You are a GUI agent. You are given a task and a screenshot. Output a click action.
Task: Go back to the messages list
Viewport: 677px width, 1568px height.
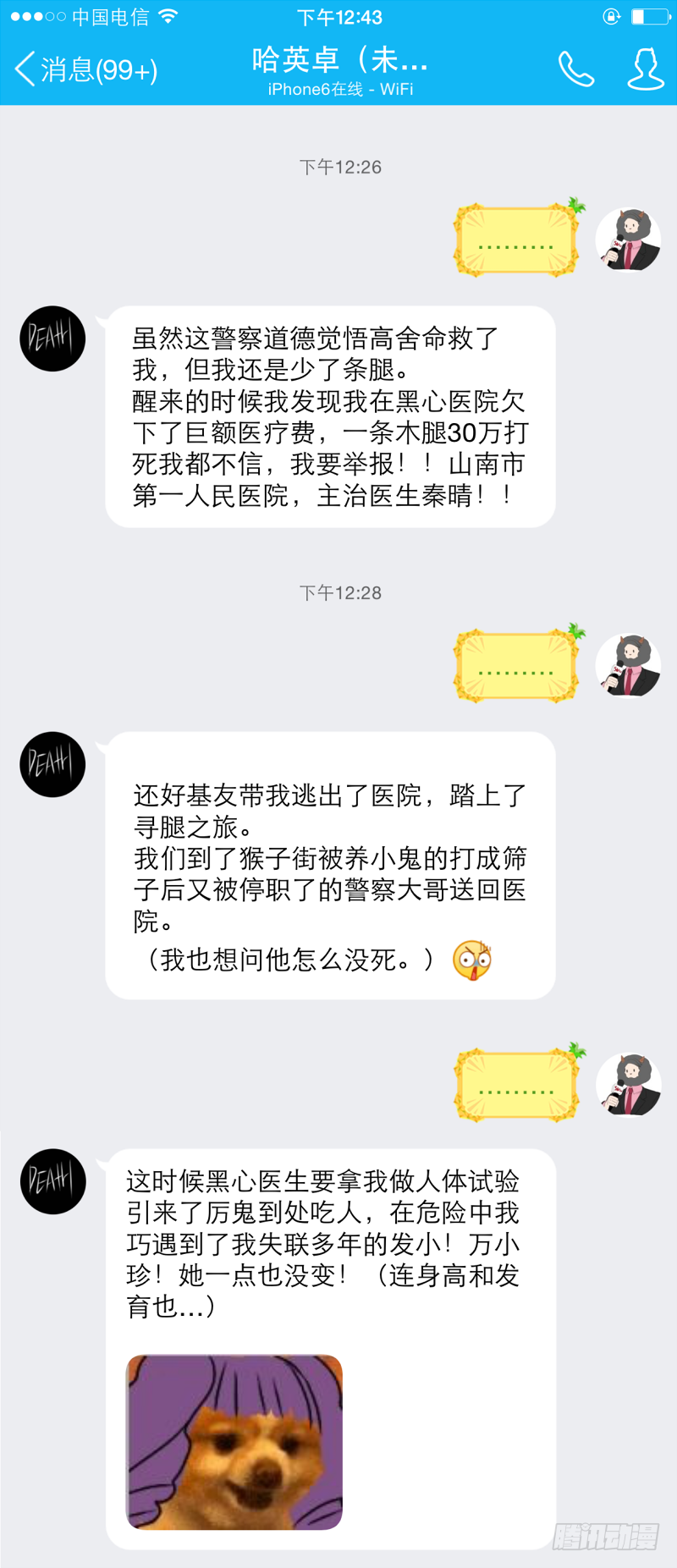pyautogui.click(x=85, y=69)
